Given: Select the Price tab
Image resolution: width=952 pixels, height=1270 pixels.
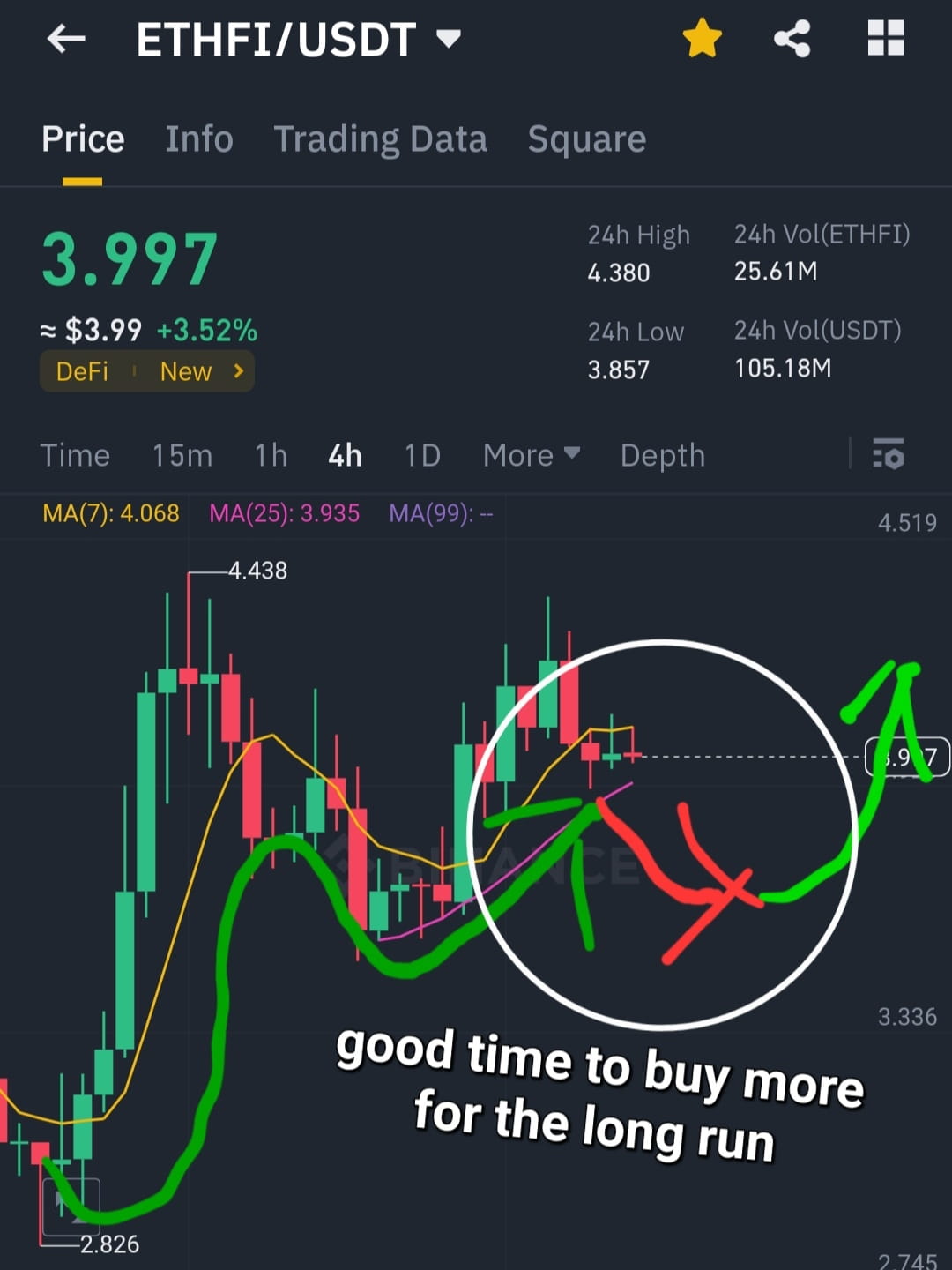Looking at the screenshot, I should pos(83,138).
